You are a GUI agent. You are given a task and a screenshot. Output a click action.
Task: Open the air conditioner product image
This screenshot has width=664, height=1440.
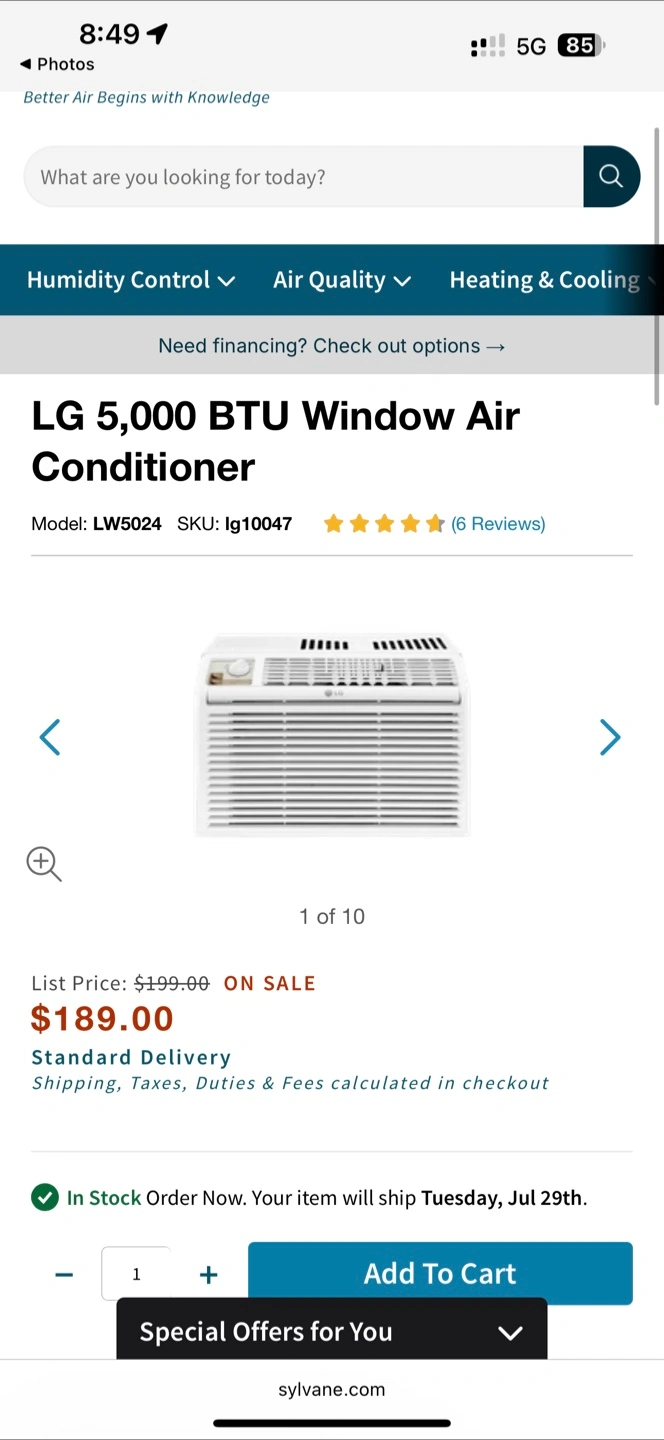pos(332,735)
